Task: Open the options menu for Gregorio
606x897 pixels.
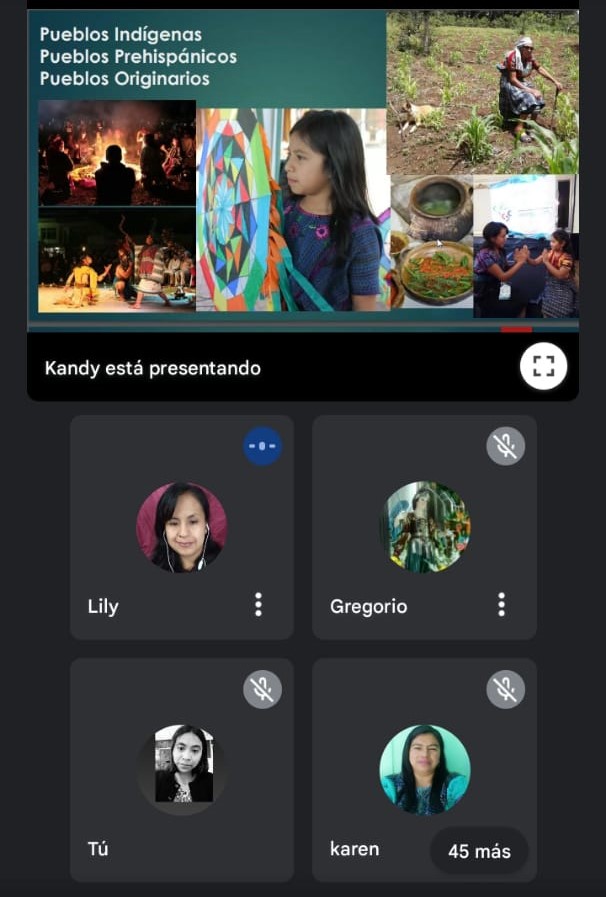Action: tap(501, 604)
